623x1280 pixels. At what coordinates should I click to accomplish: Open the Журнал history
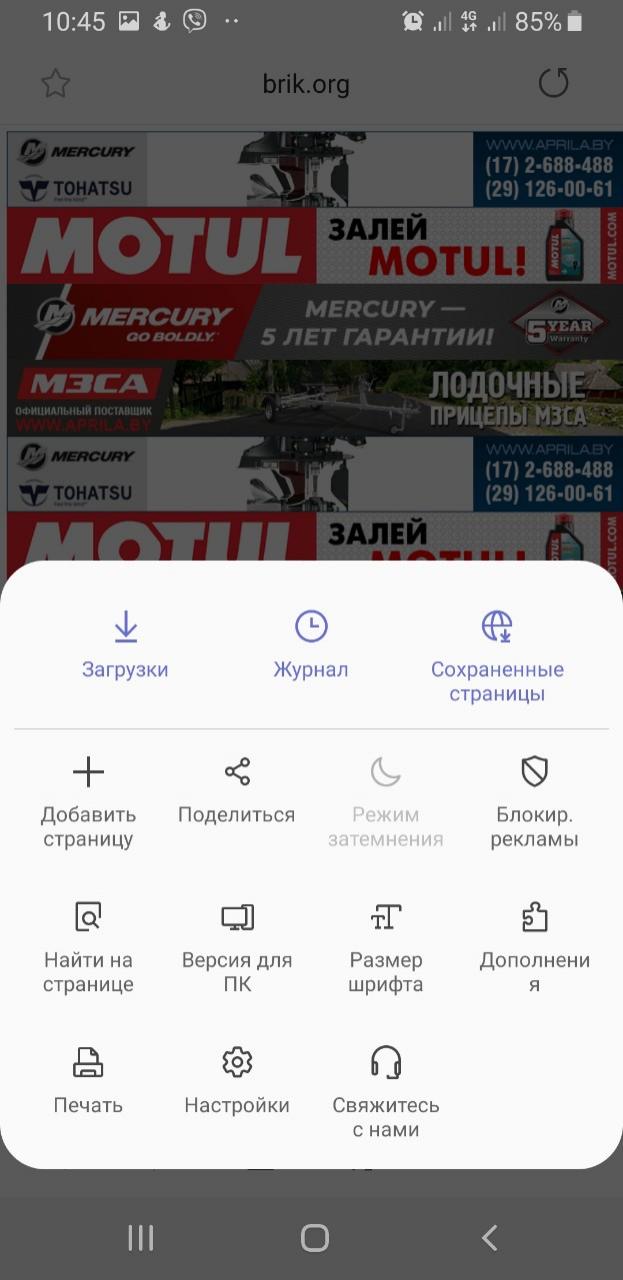pyautogui.click(x=311, y=645)
